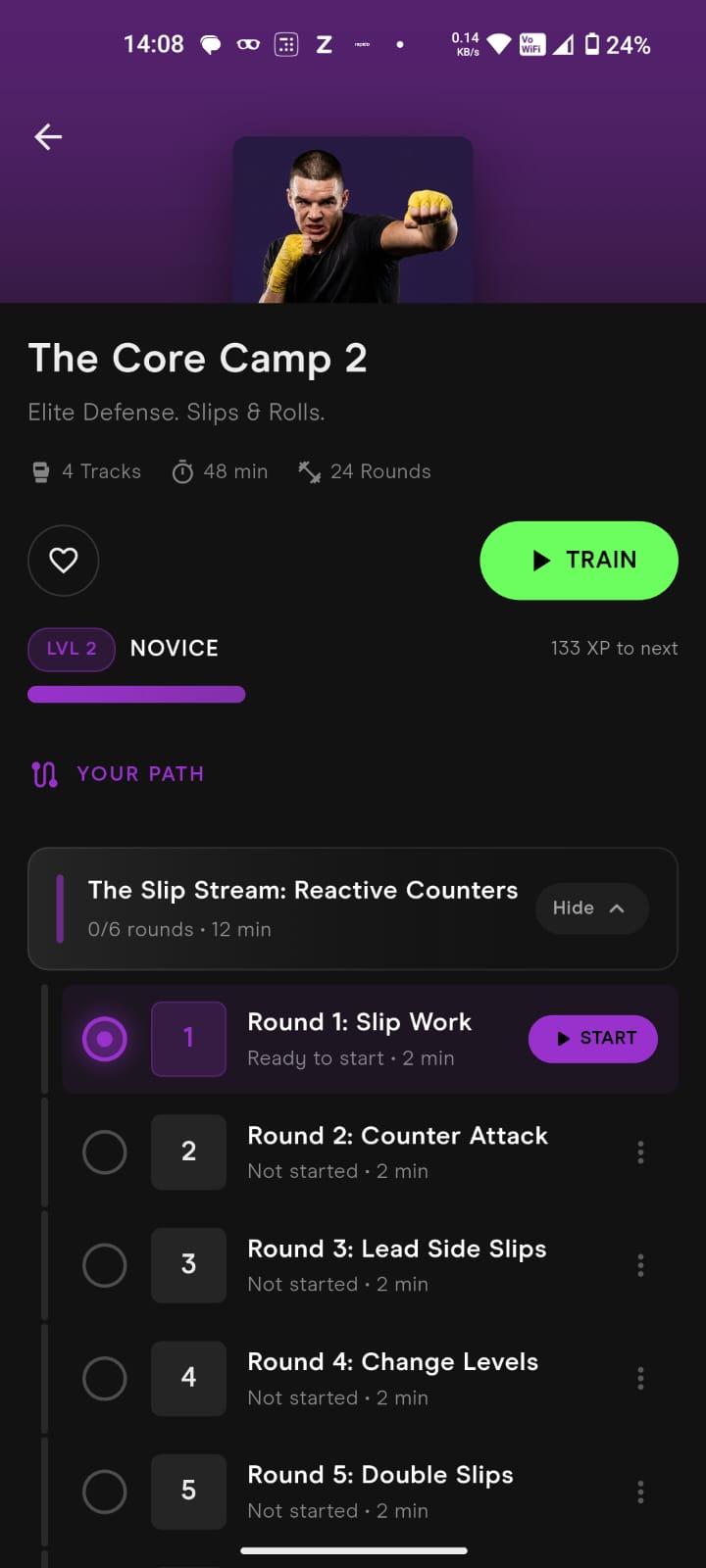Start Round 1: Slip Work
The width and height of the screenshot is (706, 1568).
pyautogui.click(x=592, y=1039)
